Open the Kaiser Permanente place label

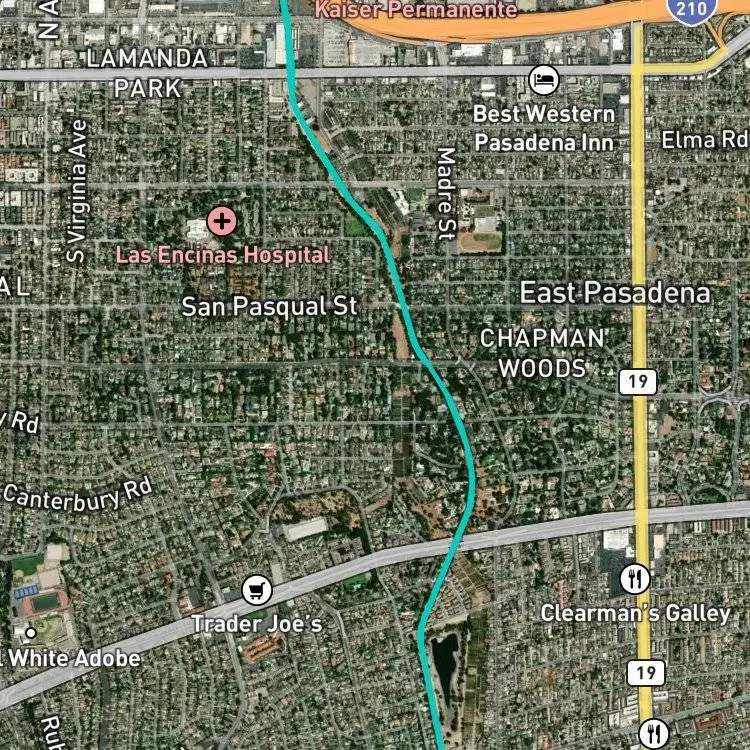click(416, 10)
